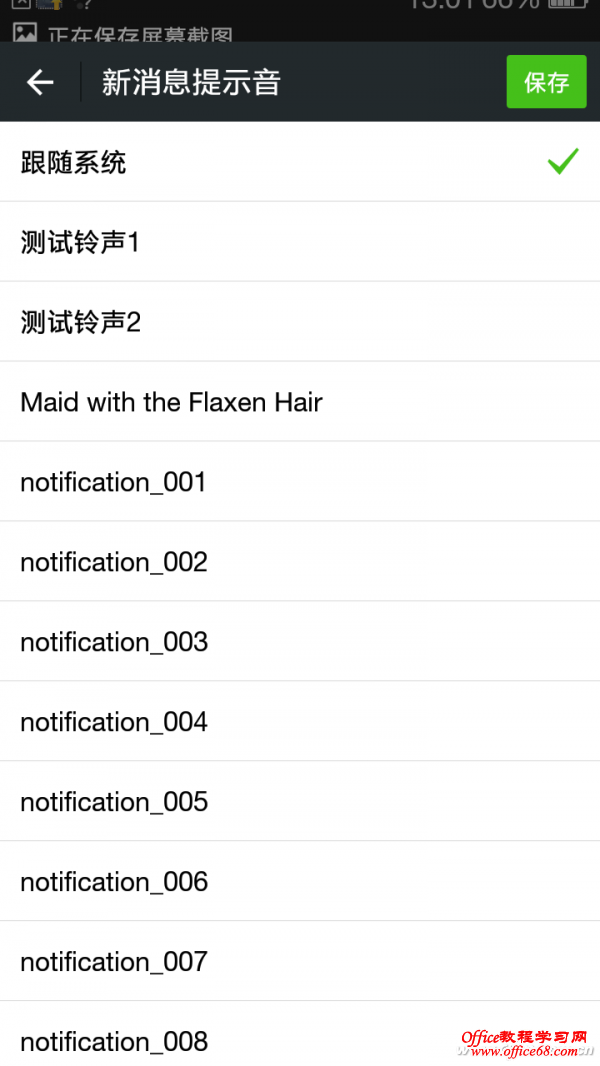Pick notification_002 sound

pos(300,562)
